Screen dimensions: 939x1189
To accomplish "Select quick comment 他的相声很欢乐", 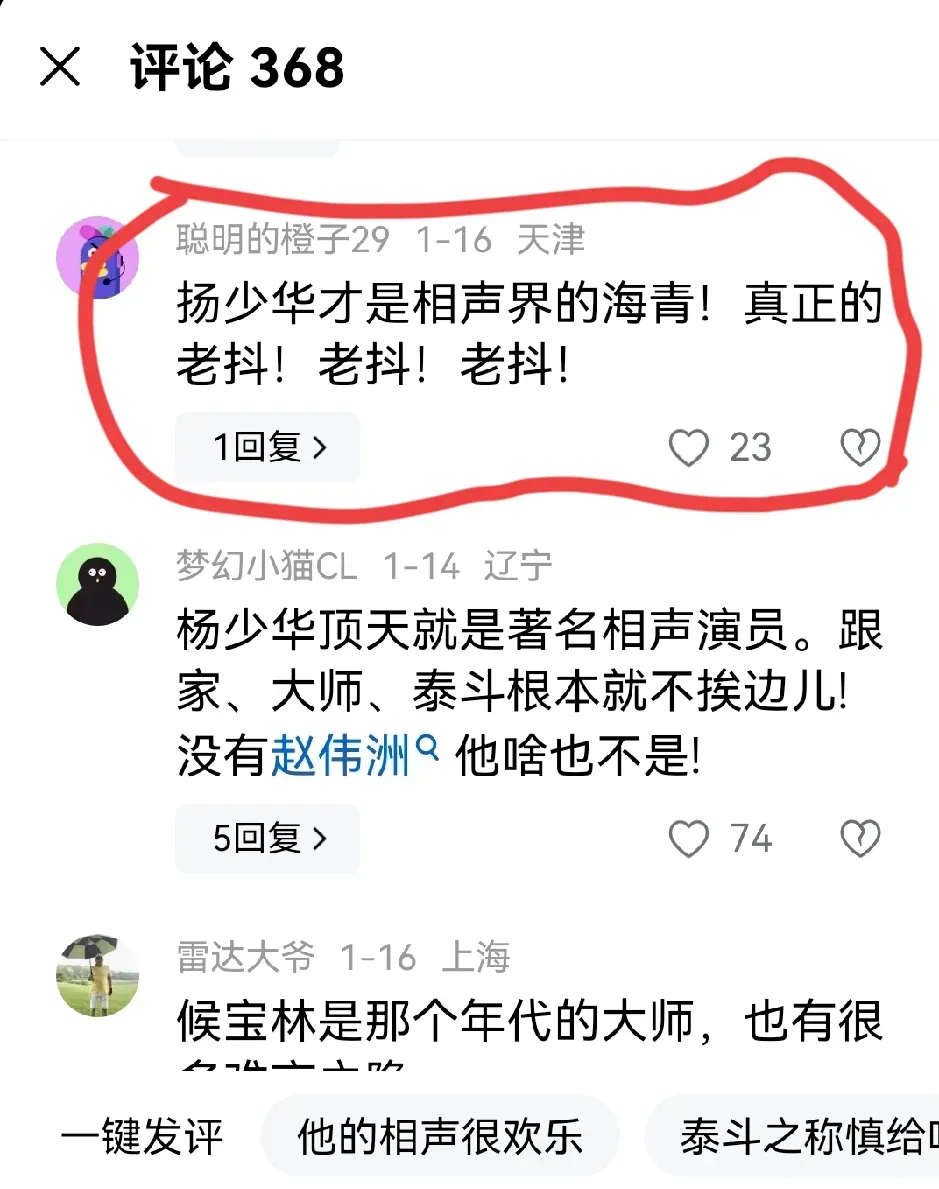I will 440,1138.
